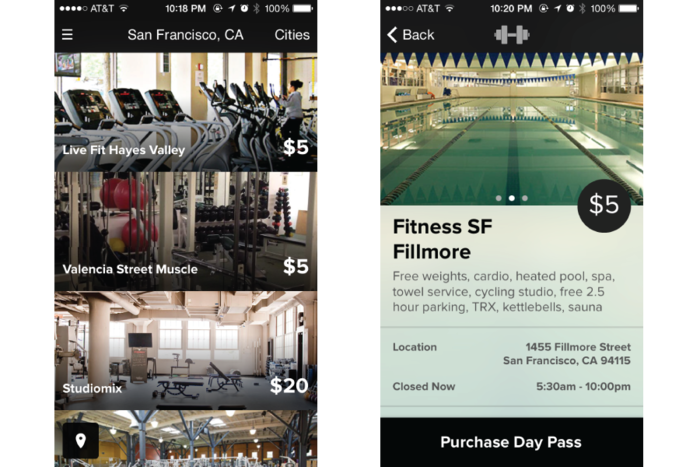Tap the photo page indicator dots
The width and height of the screenshot is (700, 467).
[511, 198]
